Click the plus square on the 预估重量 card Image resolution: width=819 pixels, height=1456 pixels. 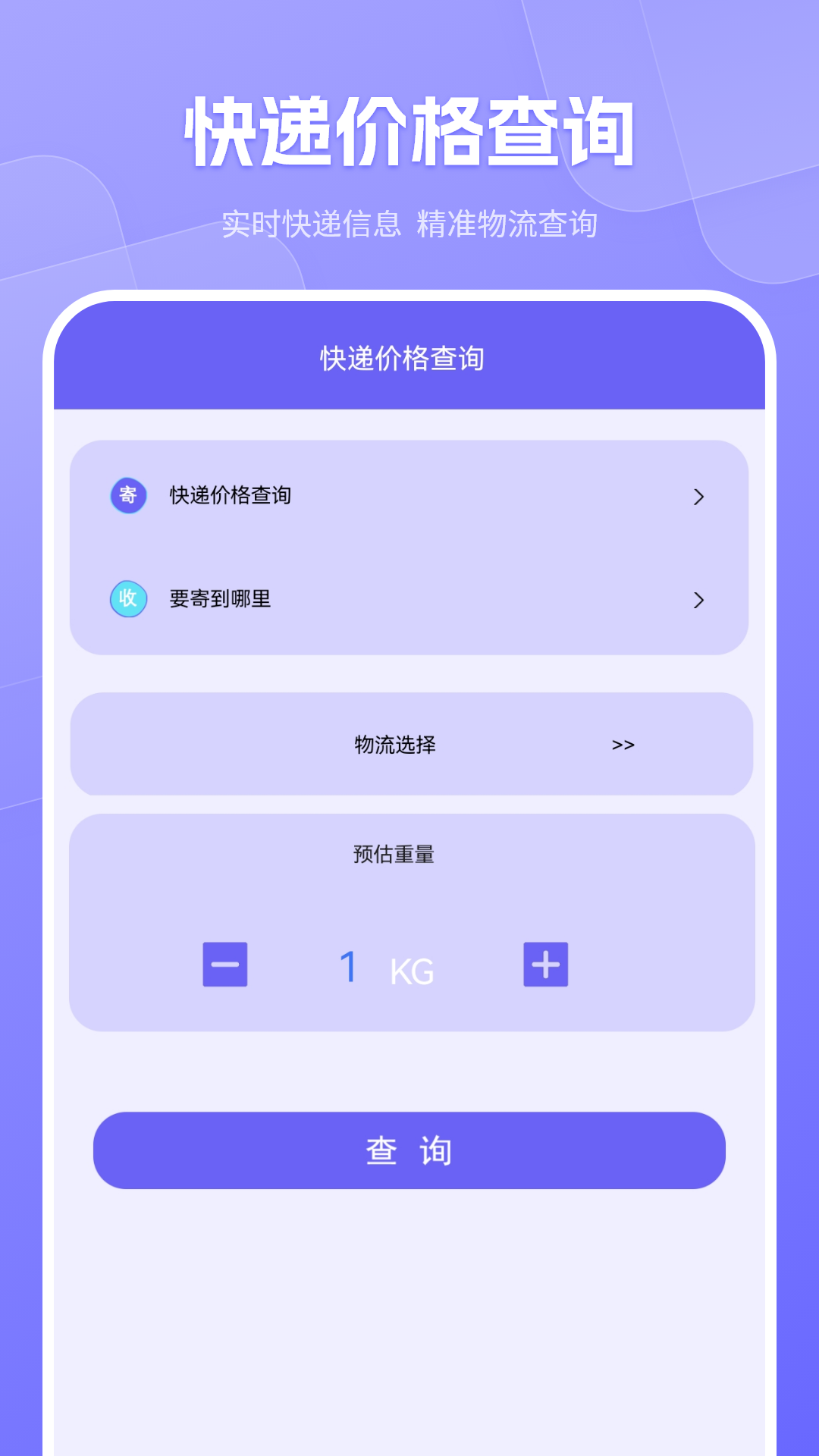click(544, 966)
